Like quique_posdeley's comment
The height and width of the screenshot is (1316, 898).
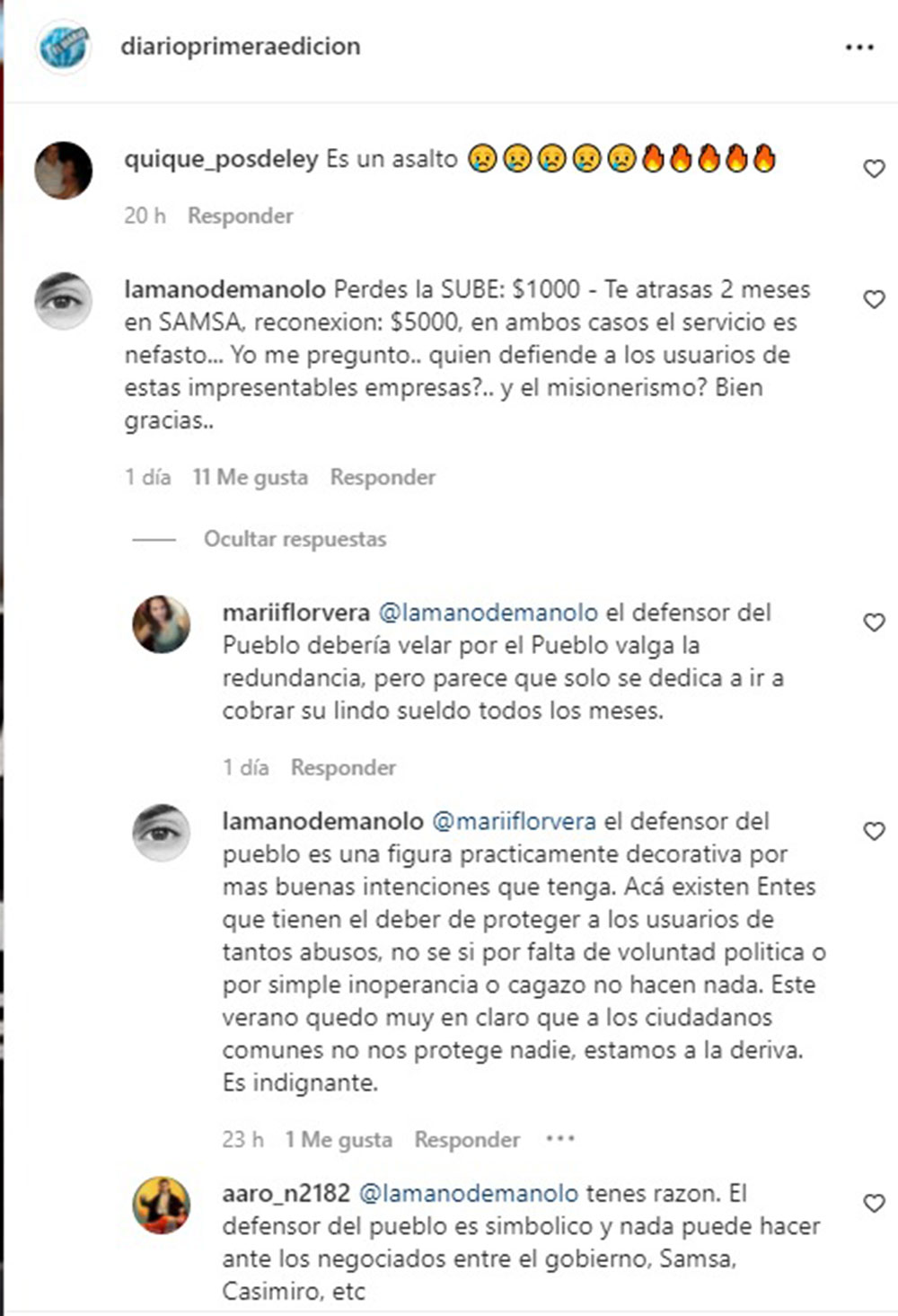874,169
